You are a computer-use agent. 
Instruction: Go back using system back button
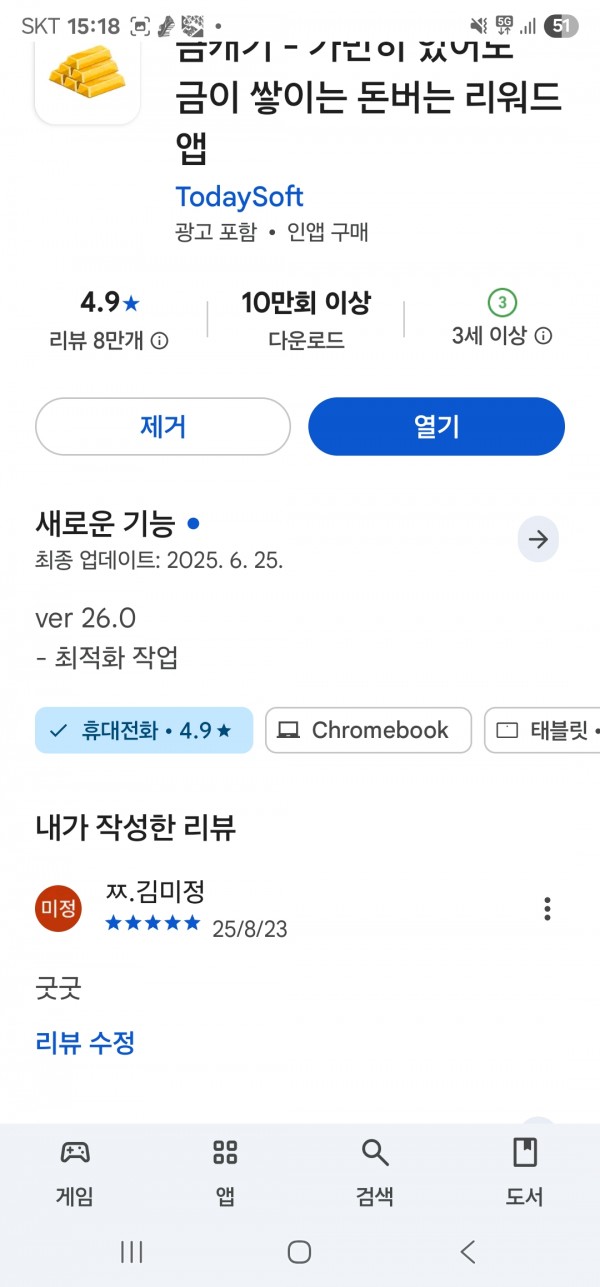point(467,1251)
